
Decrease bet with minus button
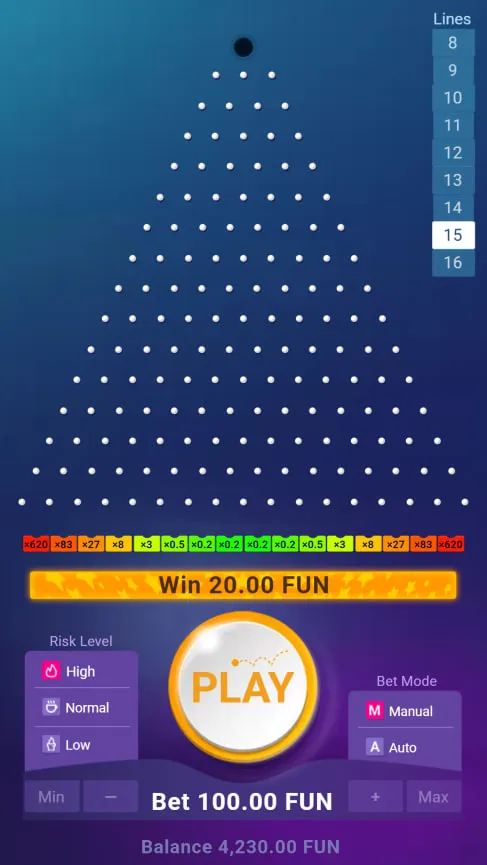click(110, 797)
